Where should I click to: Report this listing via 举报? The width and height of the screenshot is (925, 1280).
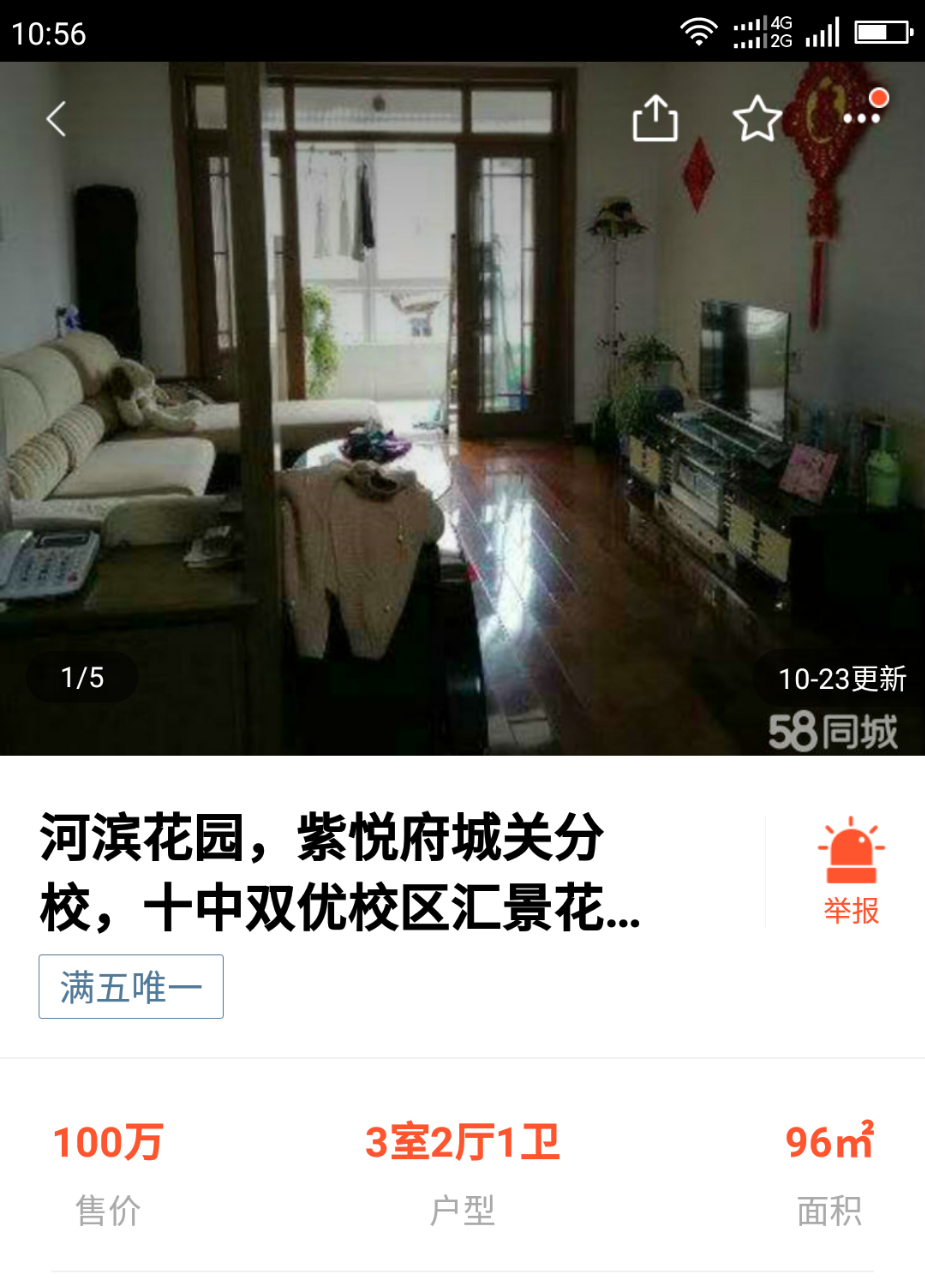tap(851, 871)
